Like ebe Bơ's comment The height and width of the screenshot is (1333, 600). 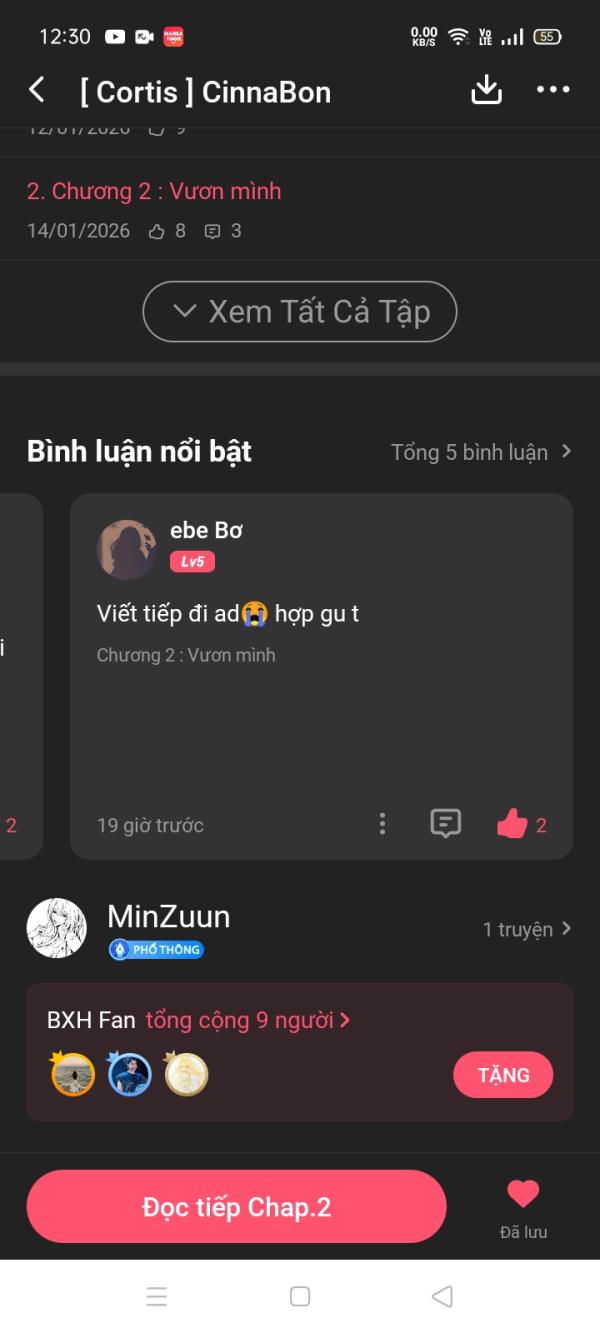pyautogui.click(x=513, y=824)
